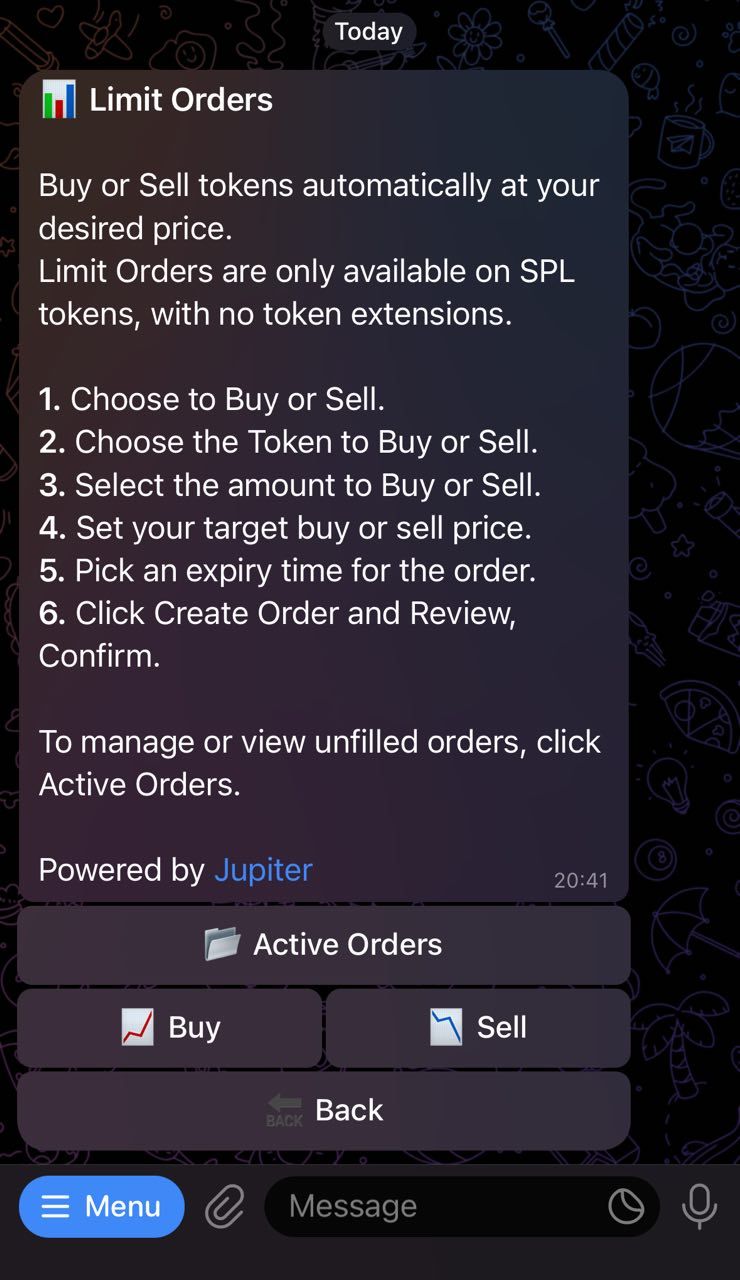The height and width of the screenshot is (1280, 740).
Task: Click the back arrow icon on Back button
Action: pyautogui.click(x=283, y=1110)
